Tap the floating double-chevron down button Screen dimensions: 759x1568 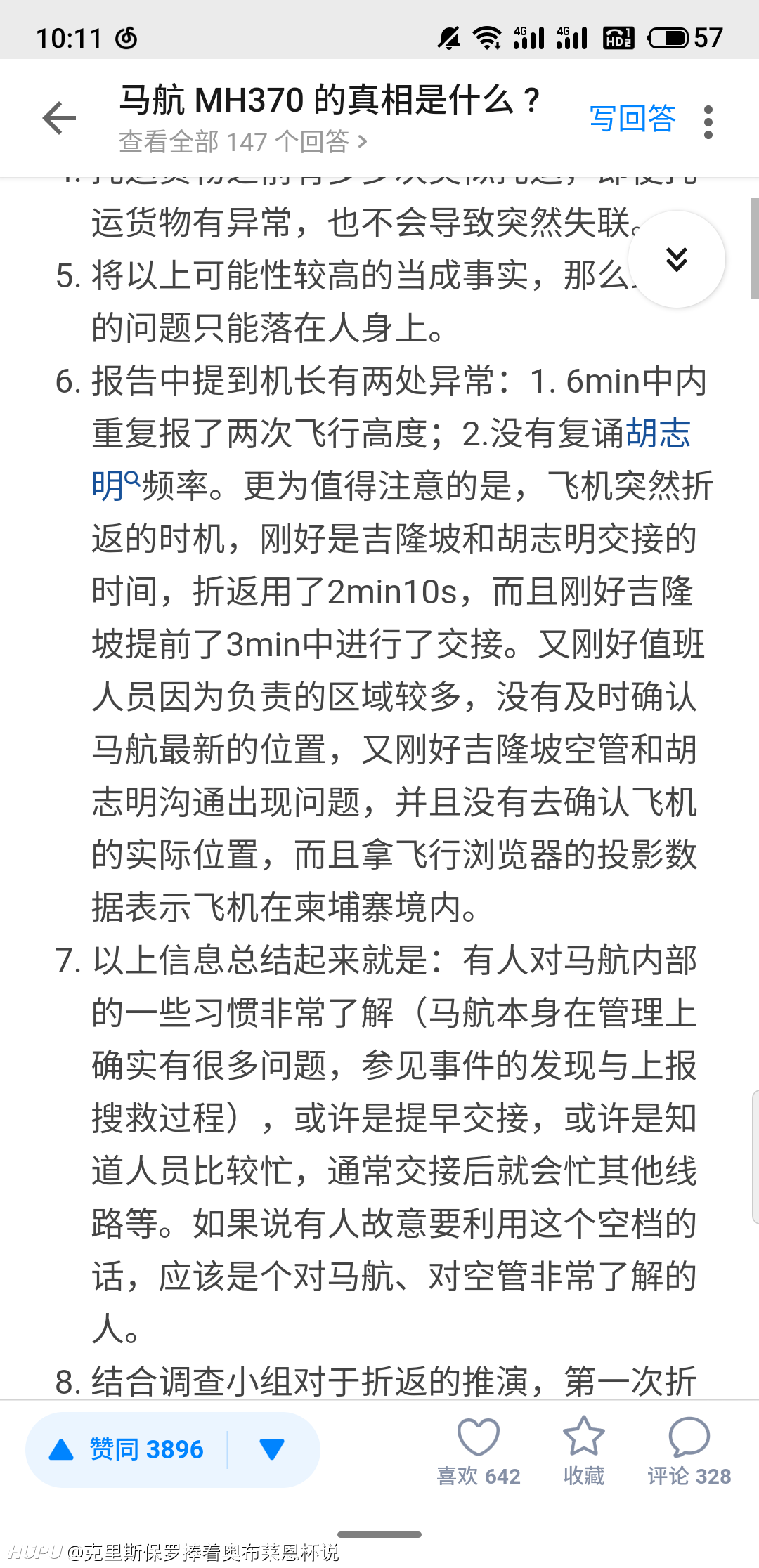[677, 259]
